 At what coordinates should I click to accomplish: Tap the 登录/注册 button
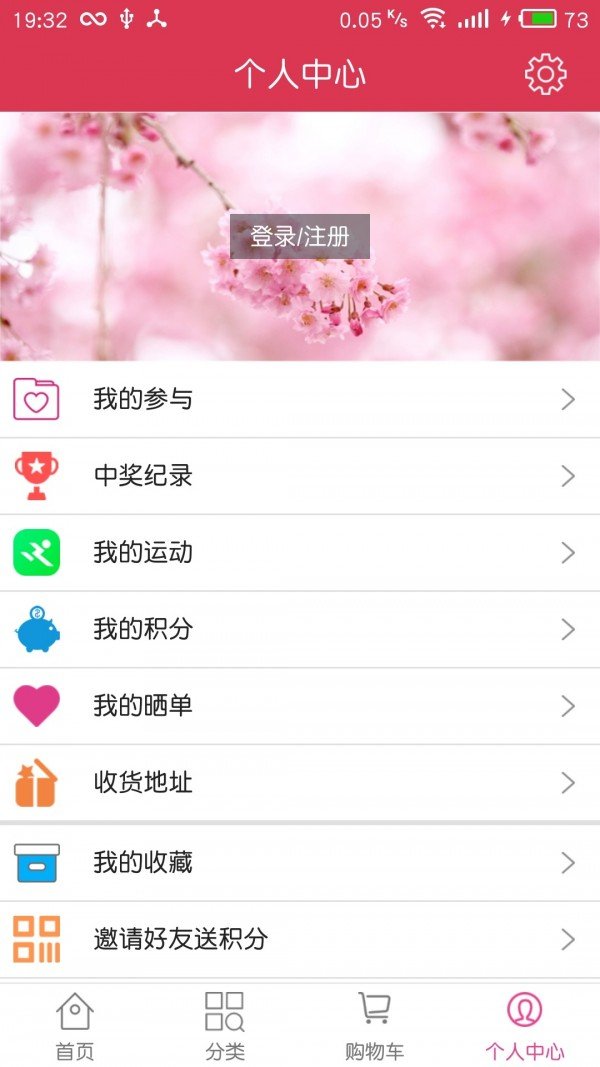300,237
